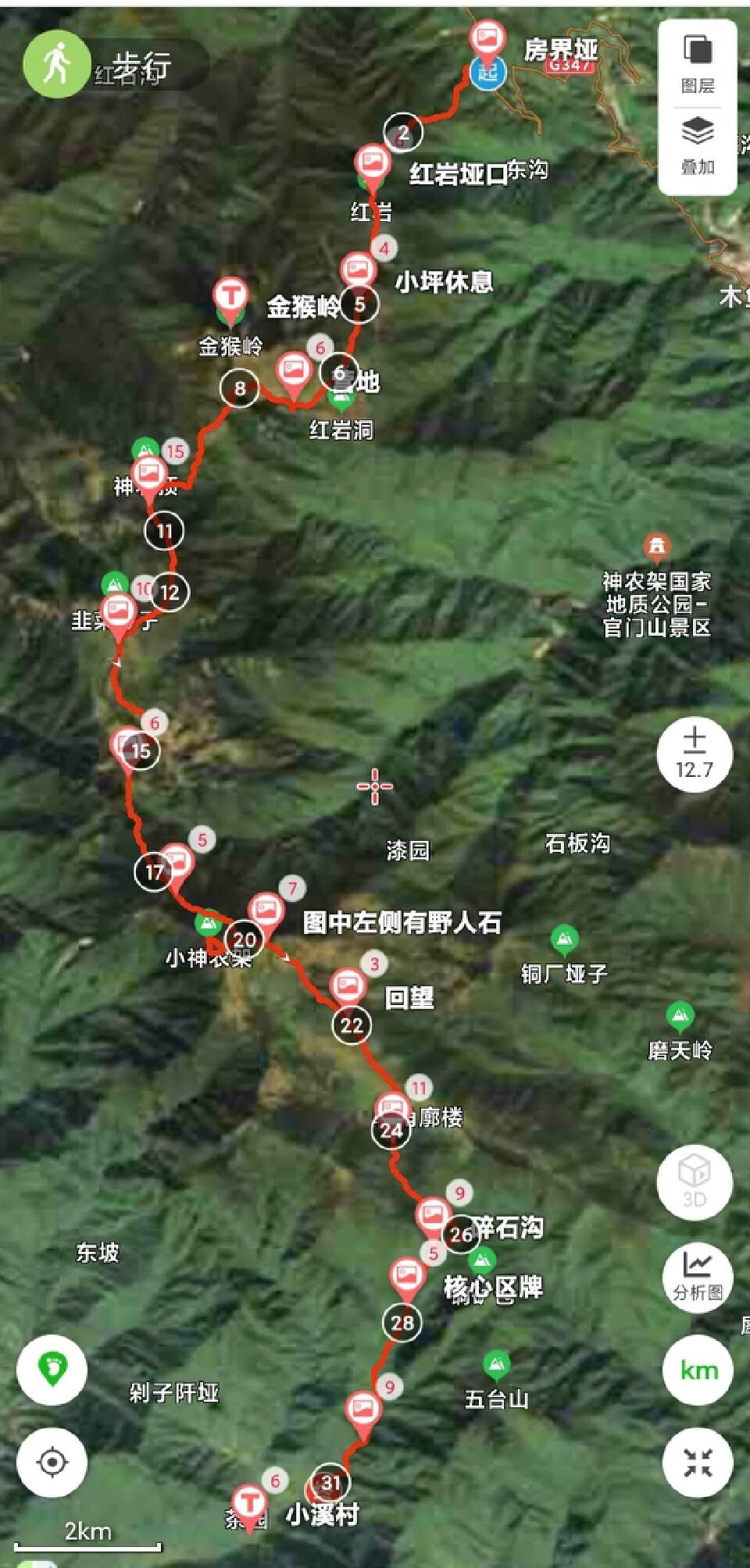This screenshot has height=1568, width=750.
Task: Switch the map to 3D view
Action: pos(694,1181)
